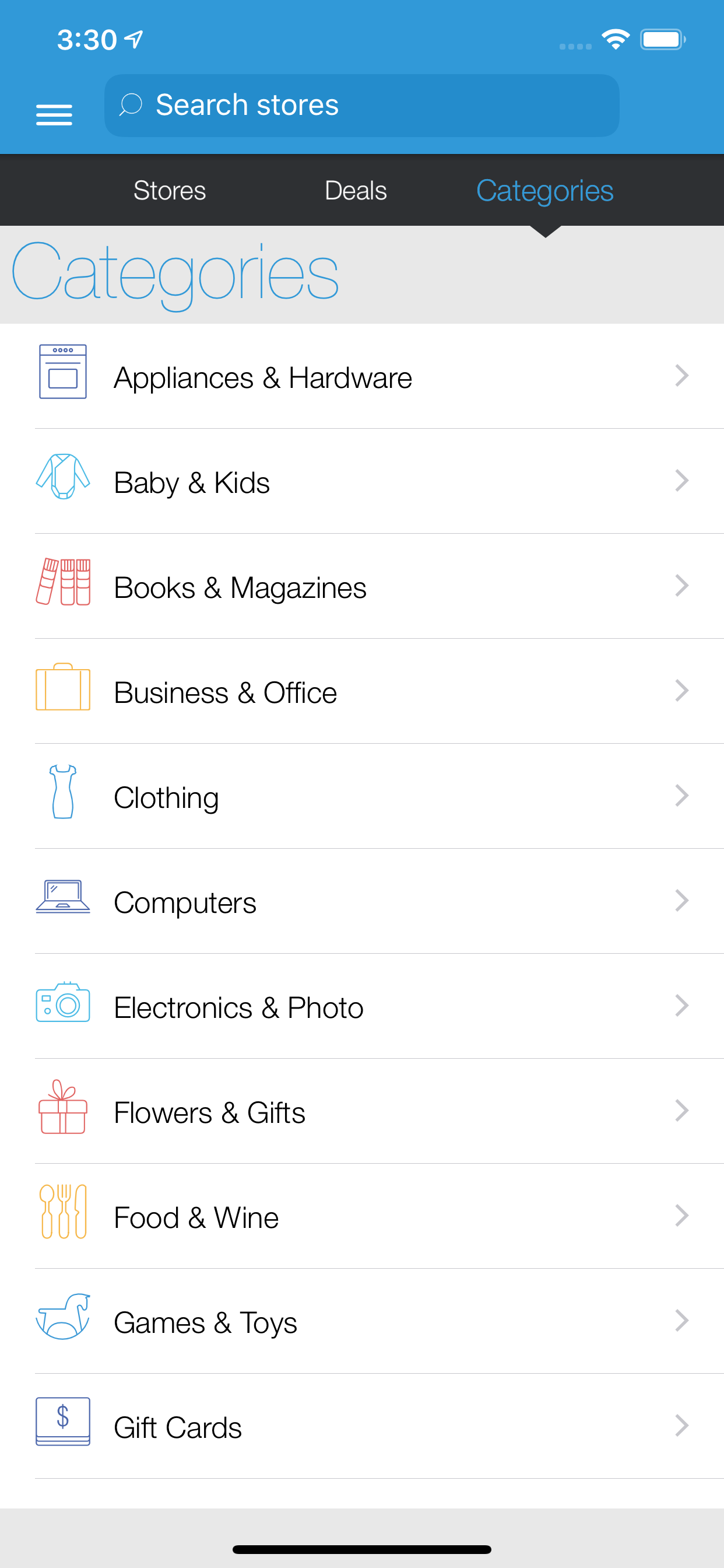Open Appliances & Hardware category
724x1568 pixels.
[x=362, y=377]
